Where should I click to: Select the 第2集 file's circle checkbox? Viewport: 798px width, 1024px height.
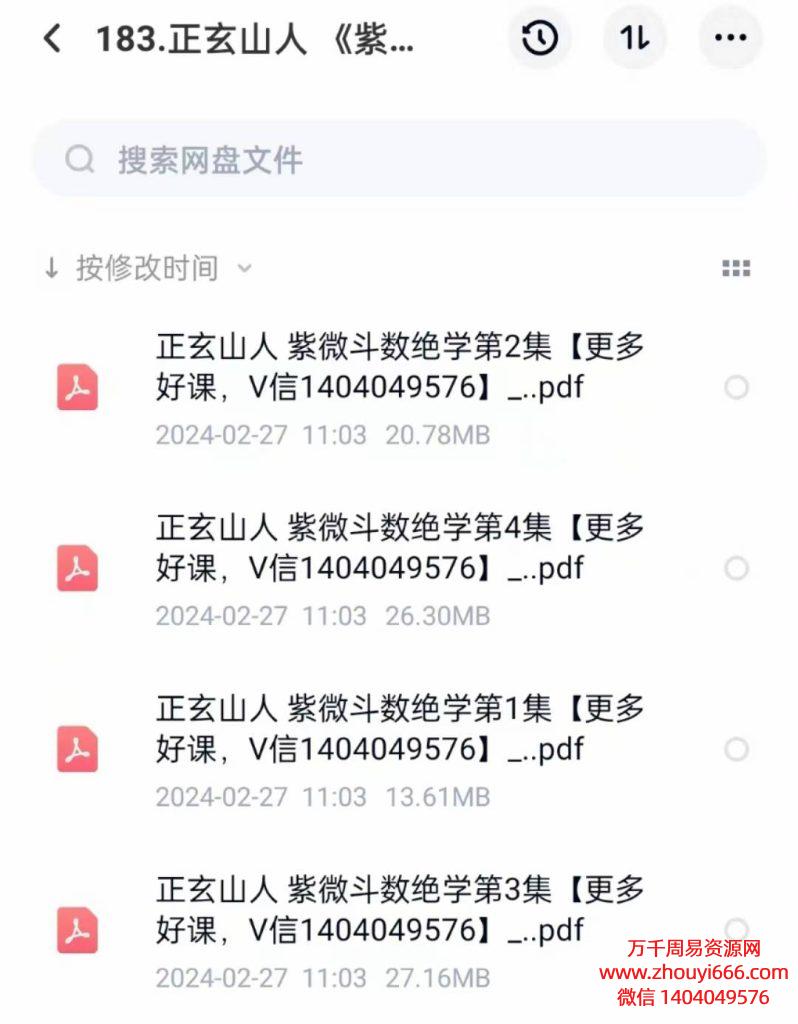click(x=736, y=388)
